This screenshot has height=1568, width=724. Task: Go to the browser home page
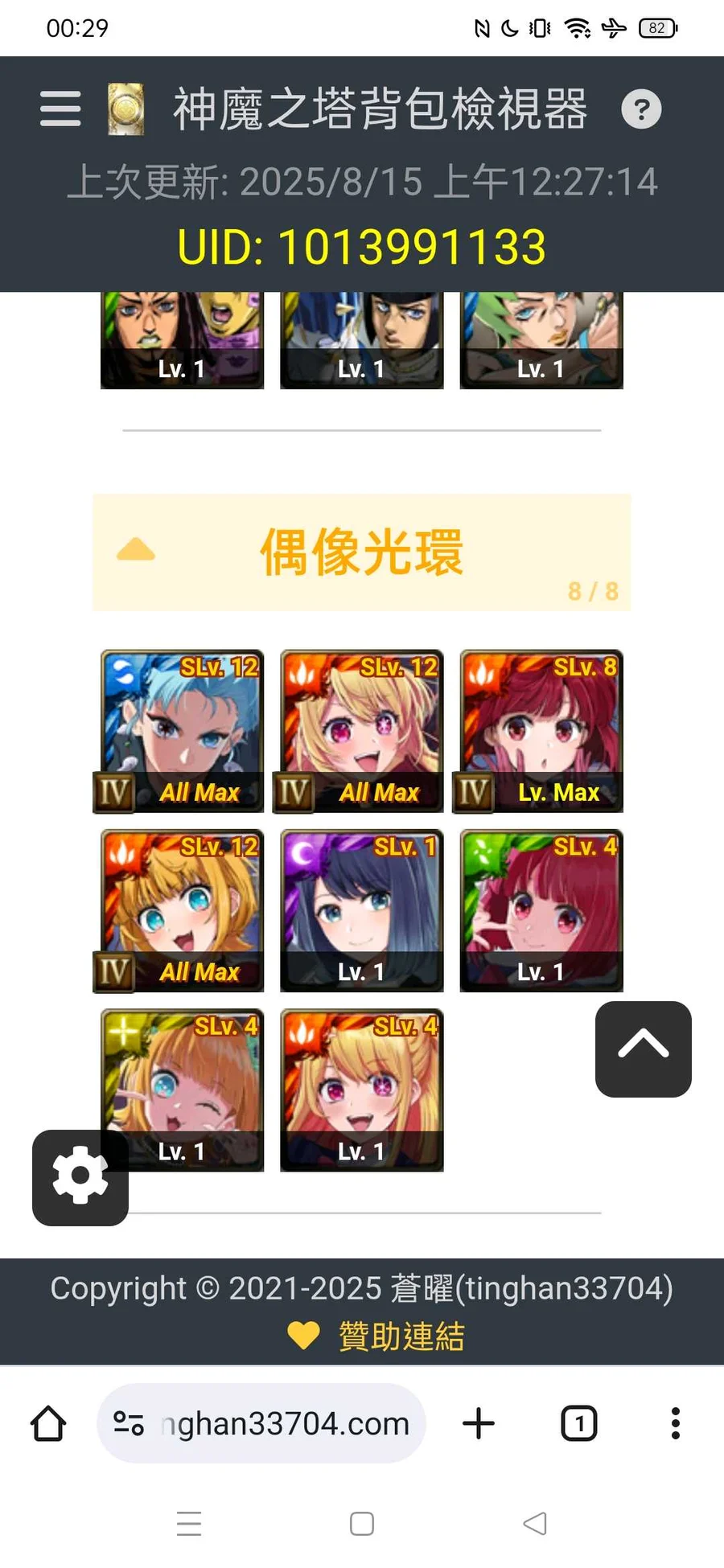point(48,1423)
